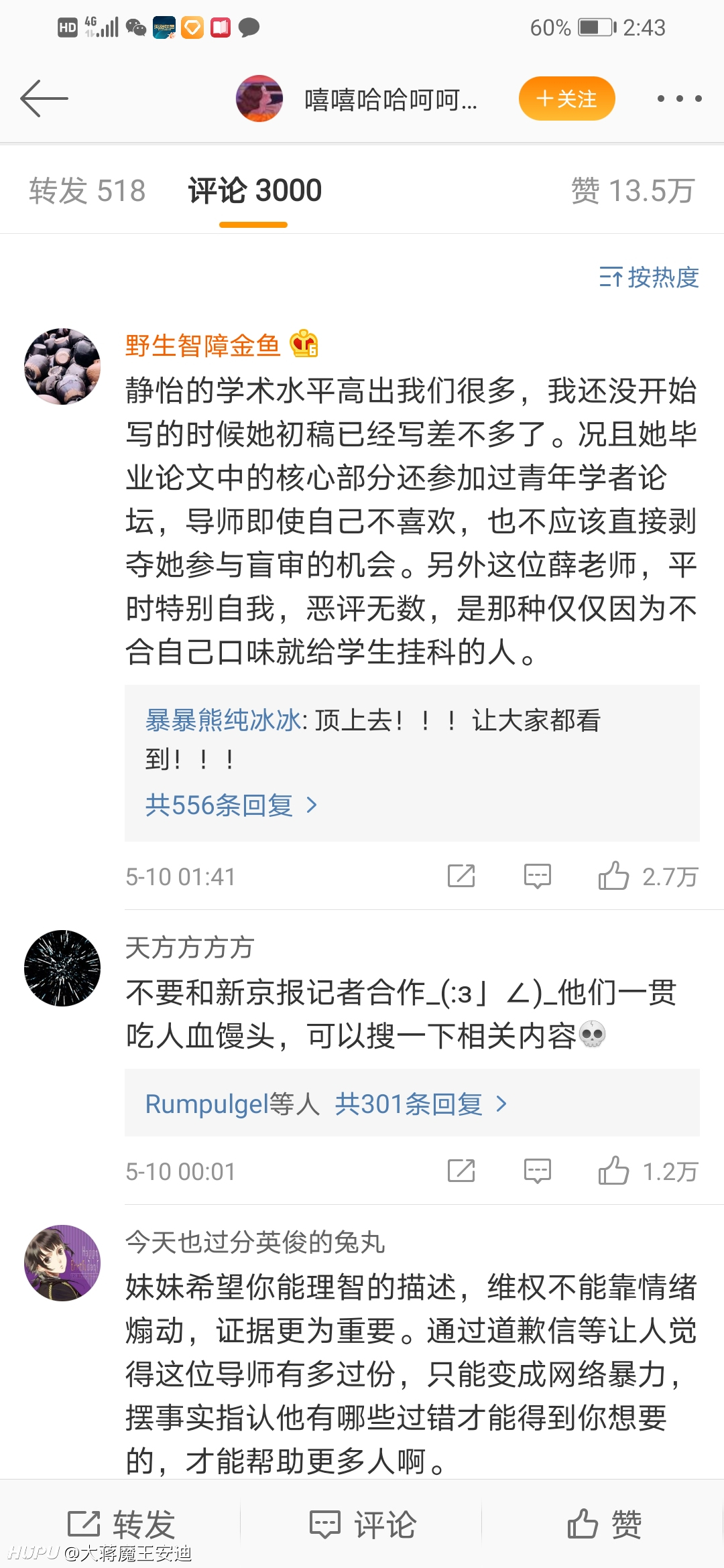Go back using the top-left arrow
The image size is (724, 1568).
[x=44, y=99]
